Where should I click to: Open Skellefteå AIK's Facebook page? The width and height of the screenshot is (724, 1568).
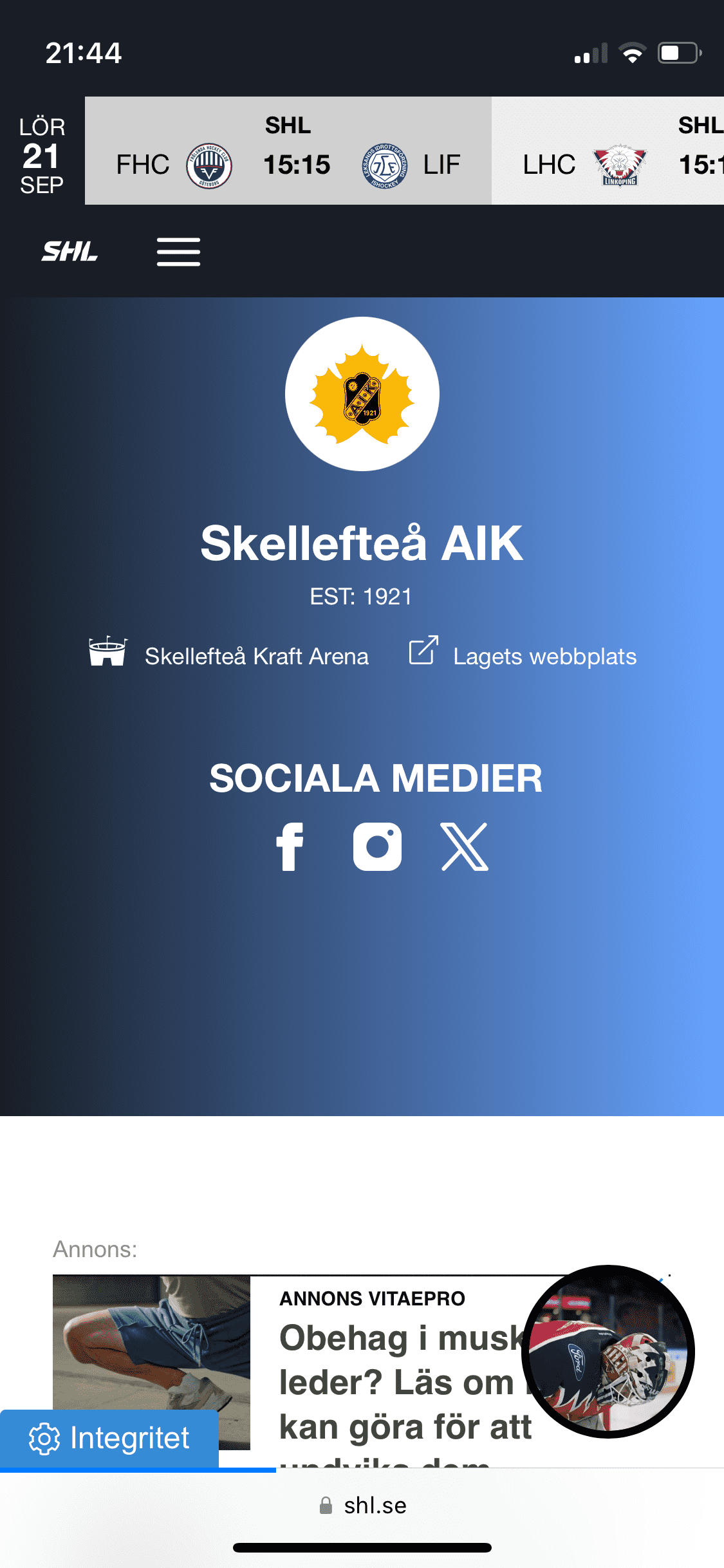pyautogui.click(x=290, y=846)
